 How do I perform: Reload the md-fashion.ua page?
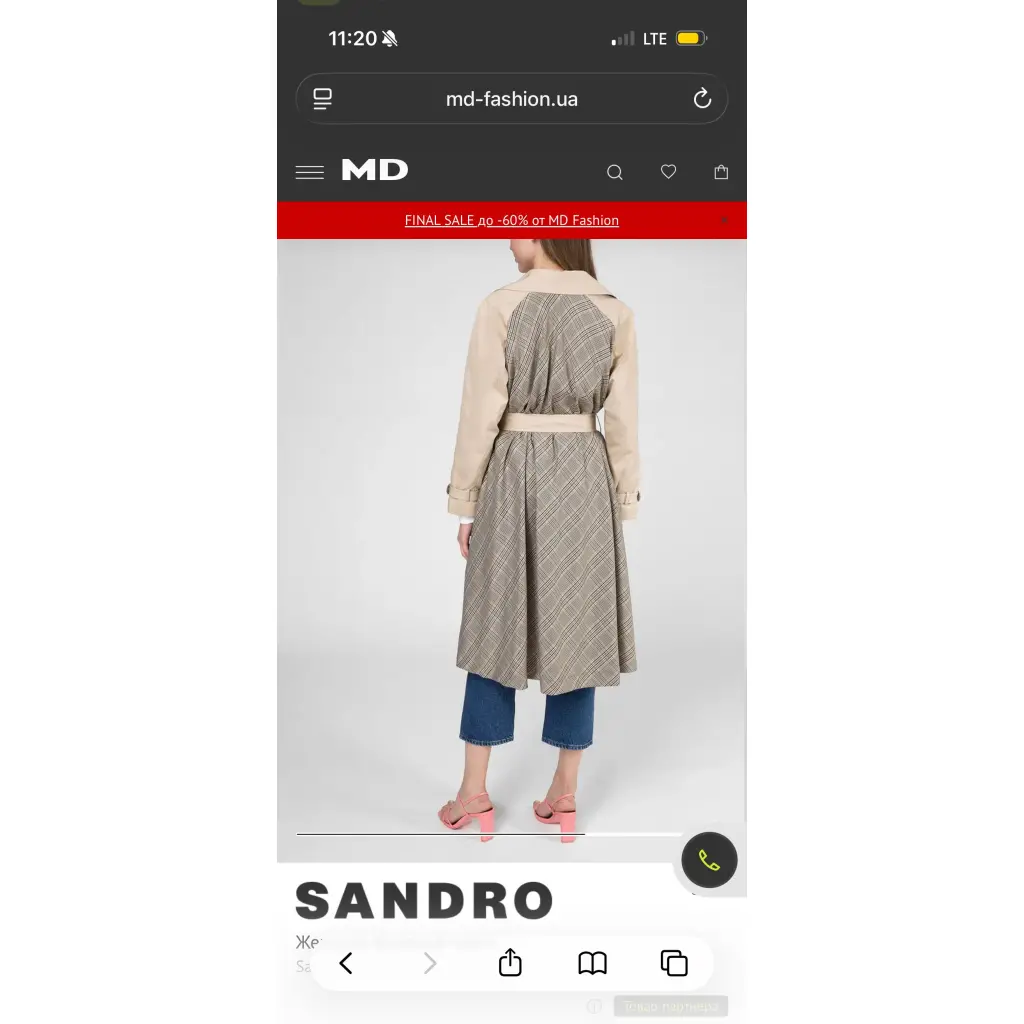point(702,98)
